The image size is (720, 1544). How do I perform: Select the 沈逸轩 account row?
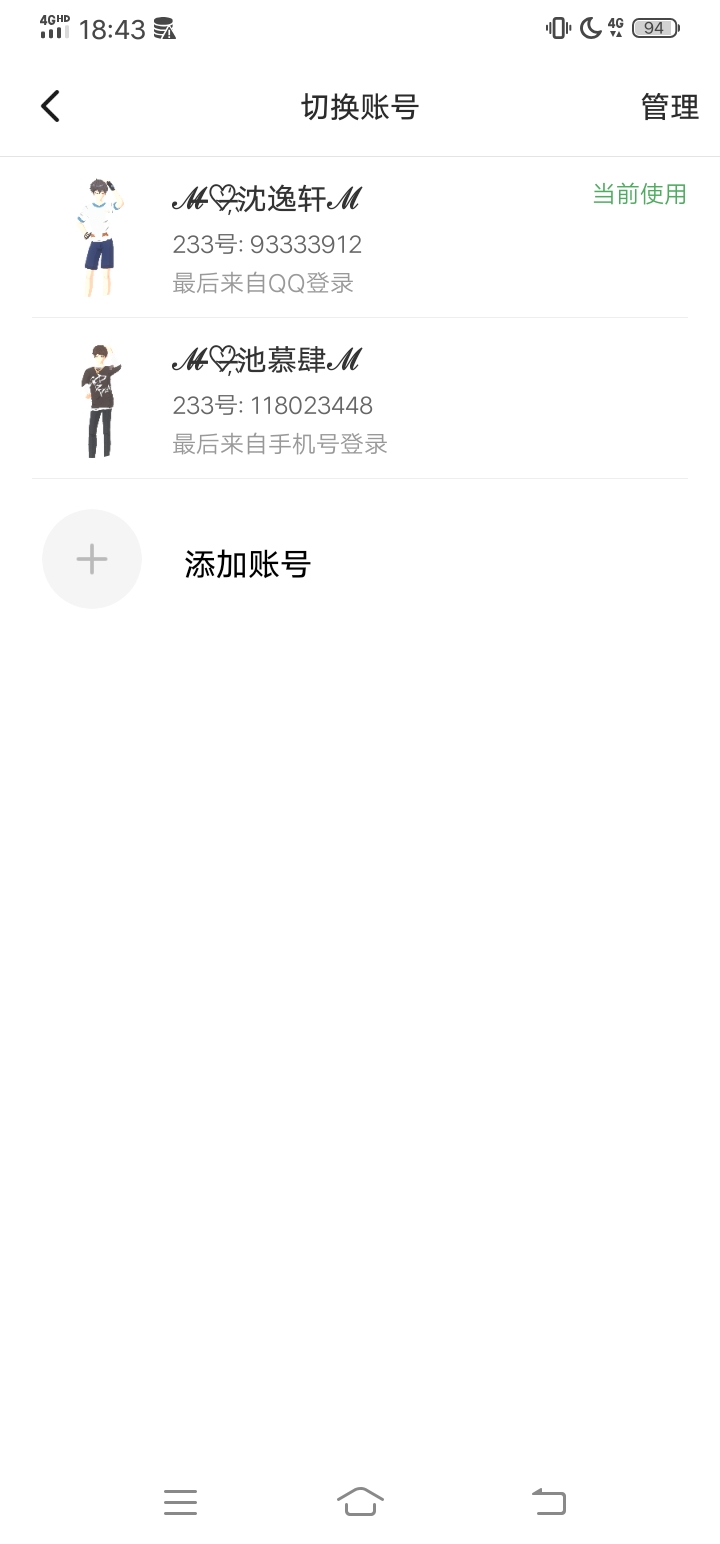tap(360, 238)
